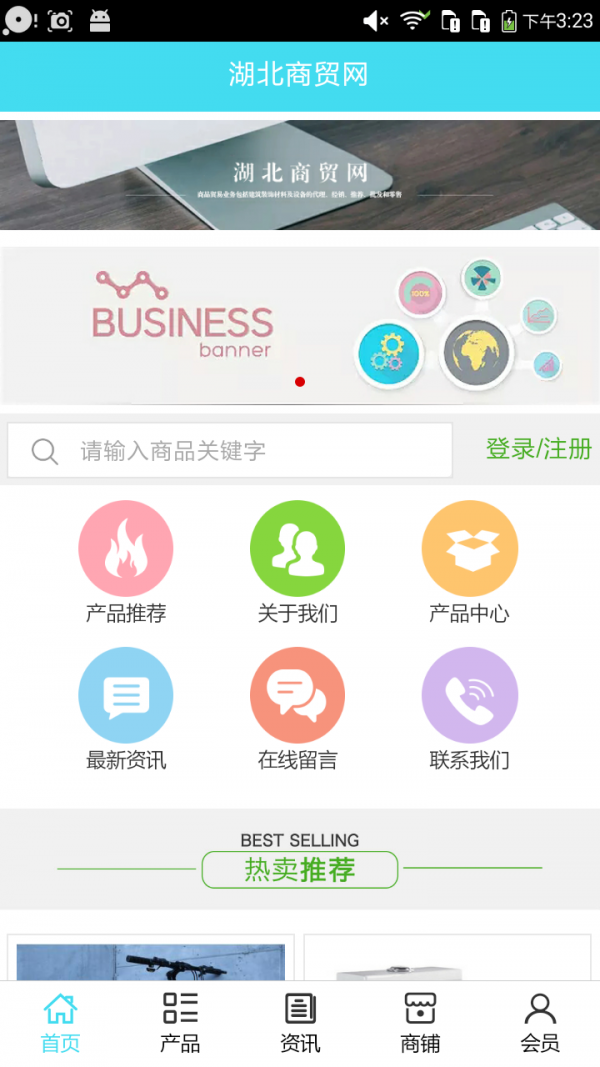Switch to the 产品 products tab

click(180, 1023)
